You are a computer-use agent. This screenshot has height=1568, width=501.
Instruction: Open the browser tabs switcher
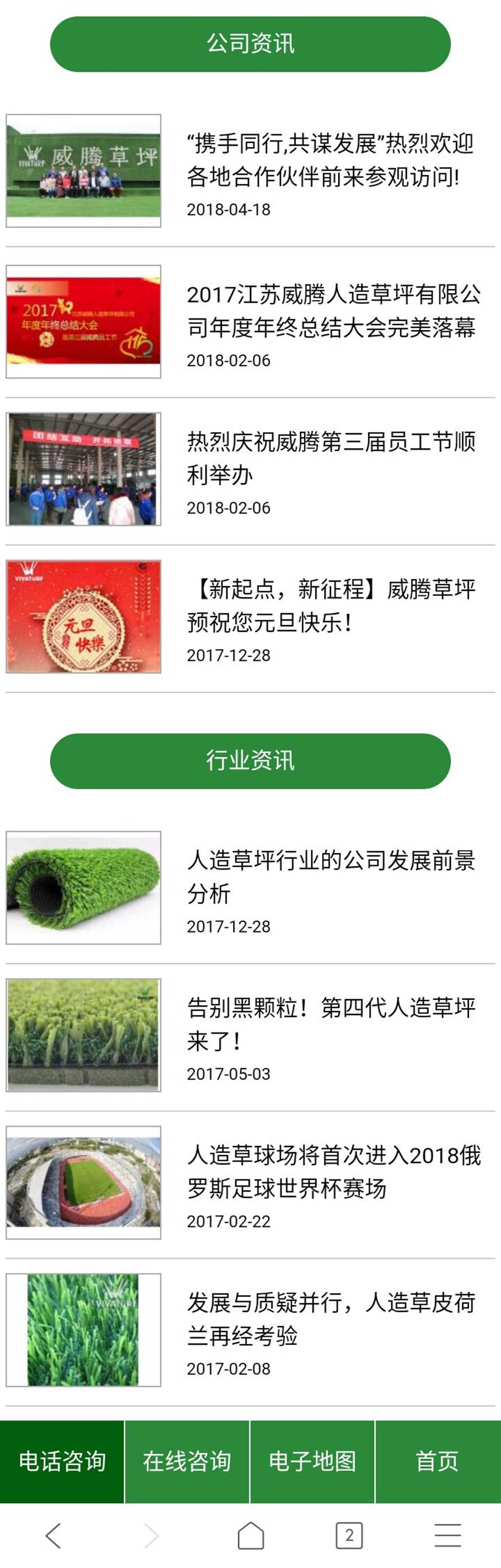pyautogui.click(x=349, y=1535)
